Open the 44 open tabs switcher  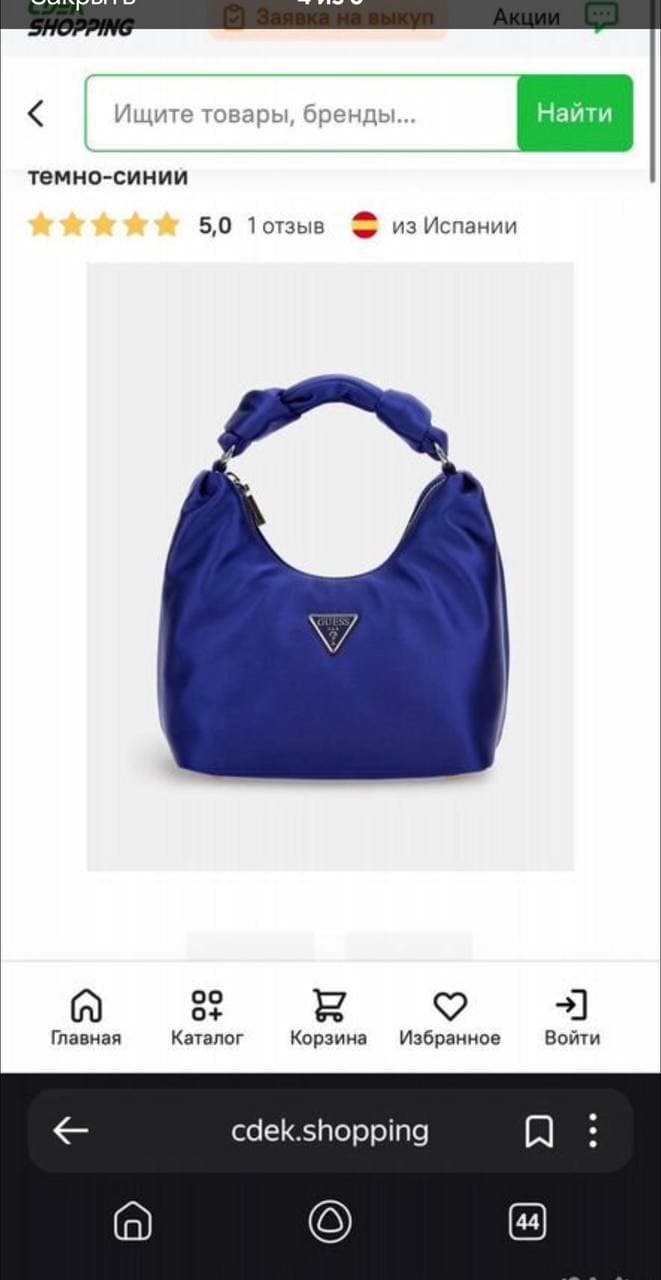pyautogui.click(x=527, y=1221)
